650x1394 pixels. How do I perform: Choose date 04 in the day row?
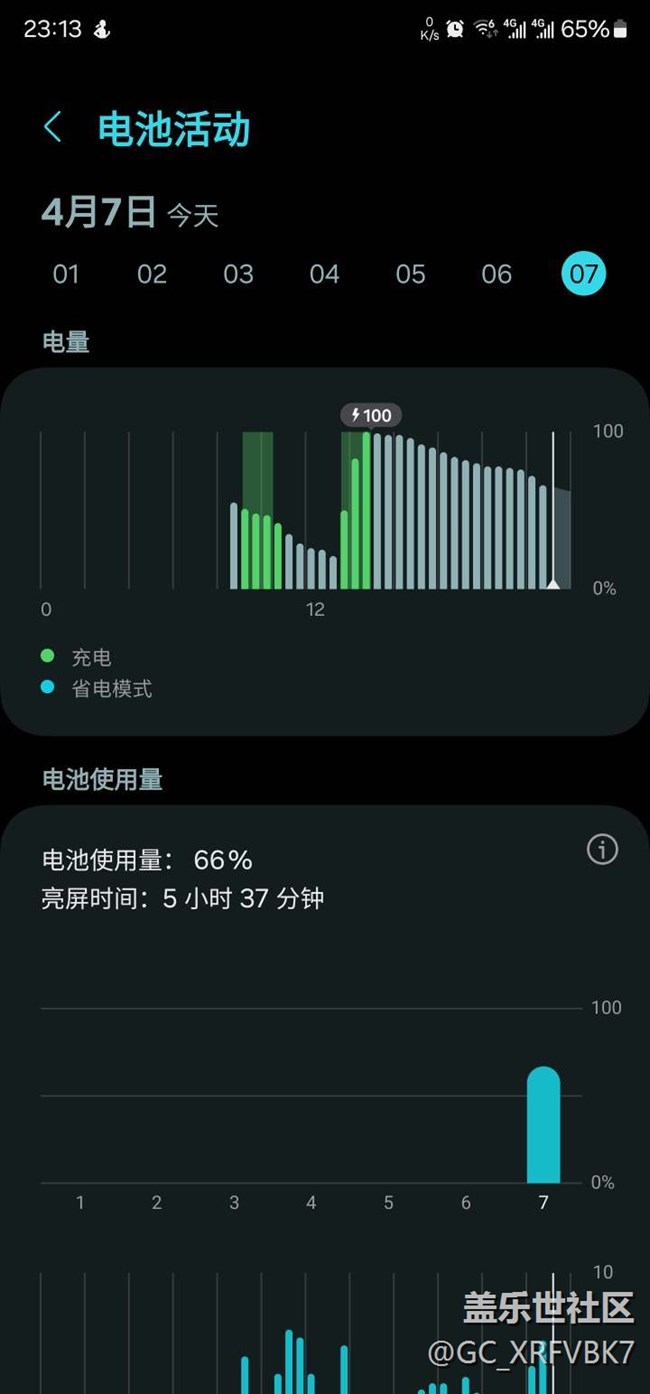pos(324,274)
